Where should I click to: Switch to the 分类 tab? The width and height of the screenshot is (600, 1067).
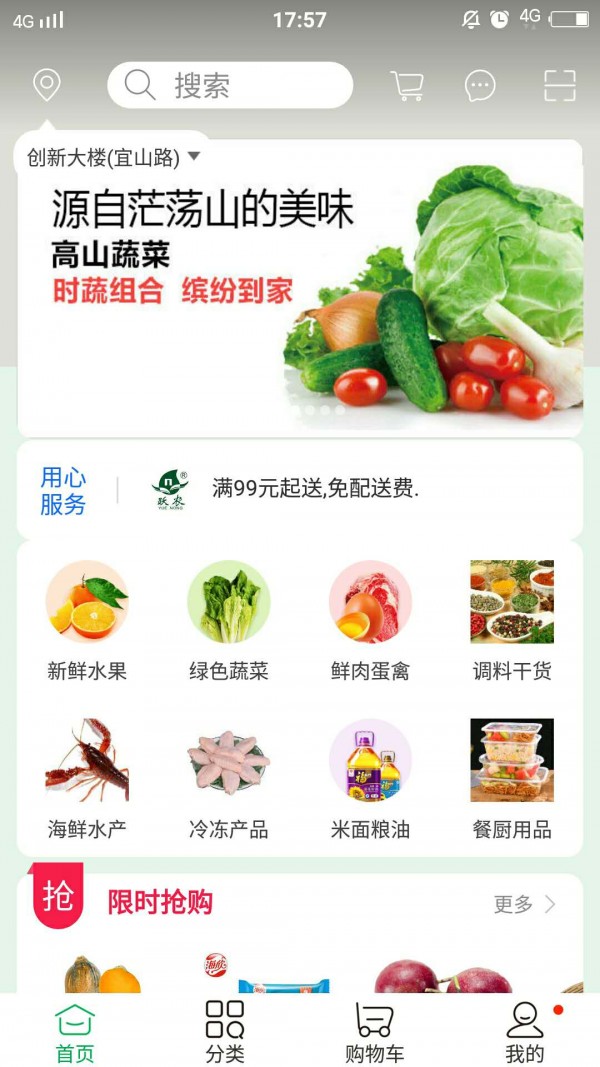coord(225,1032)
